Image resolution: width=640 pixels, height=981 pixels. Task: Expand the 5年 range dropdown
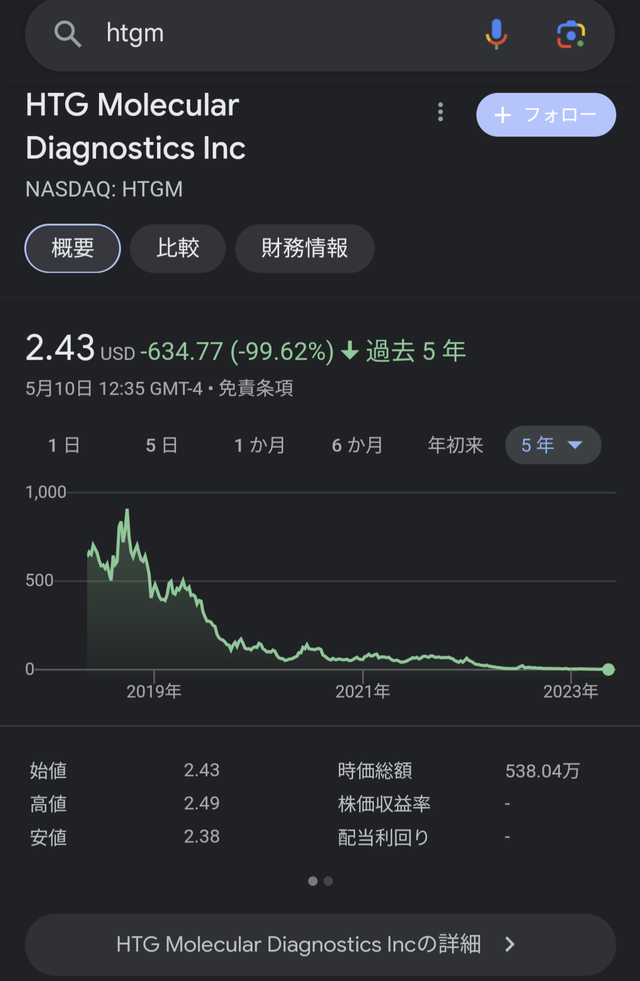(553, 445)
